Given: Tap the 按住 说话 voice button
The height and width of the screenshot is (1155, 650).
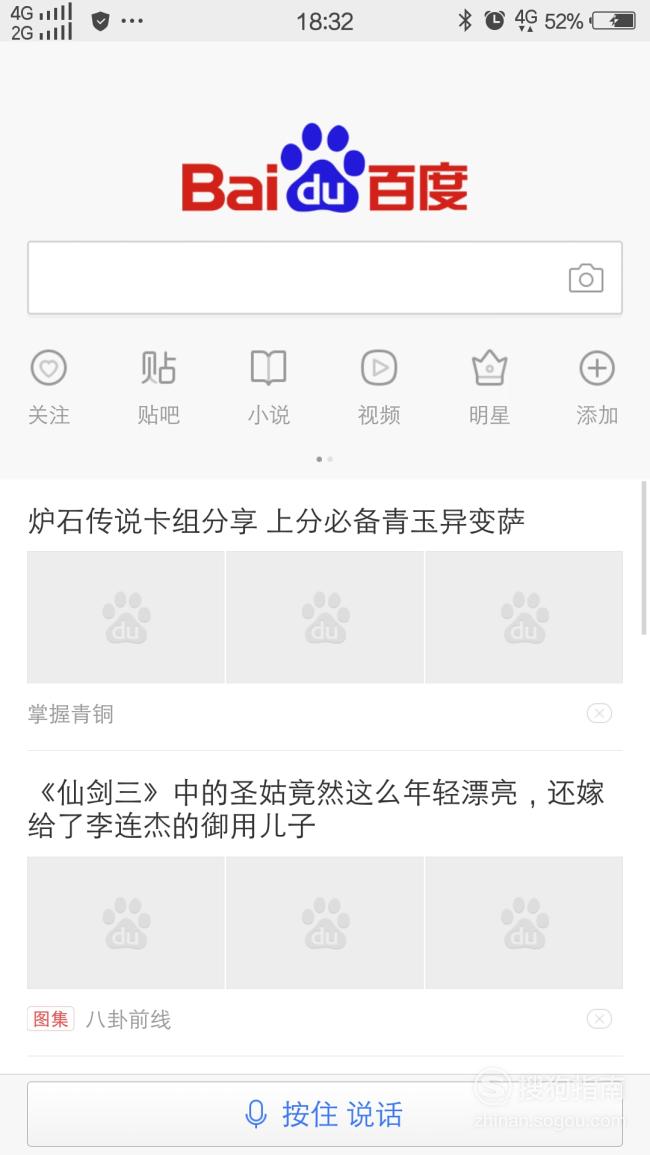Looking at the screenshot, I should 324,1114.
